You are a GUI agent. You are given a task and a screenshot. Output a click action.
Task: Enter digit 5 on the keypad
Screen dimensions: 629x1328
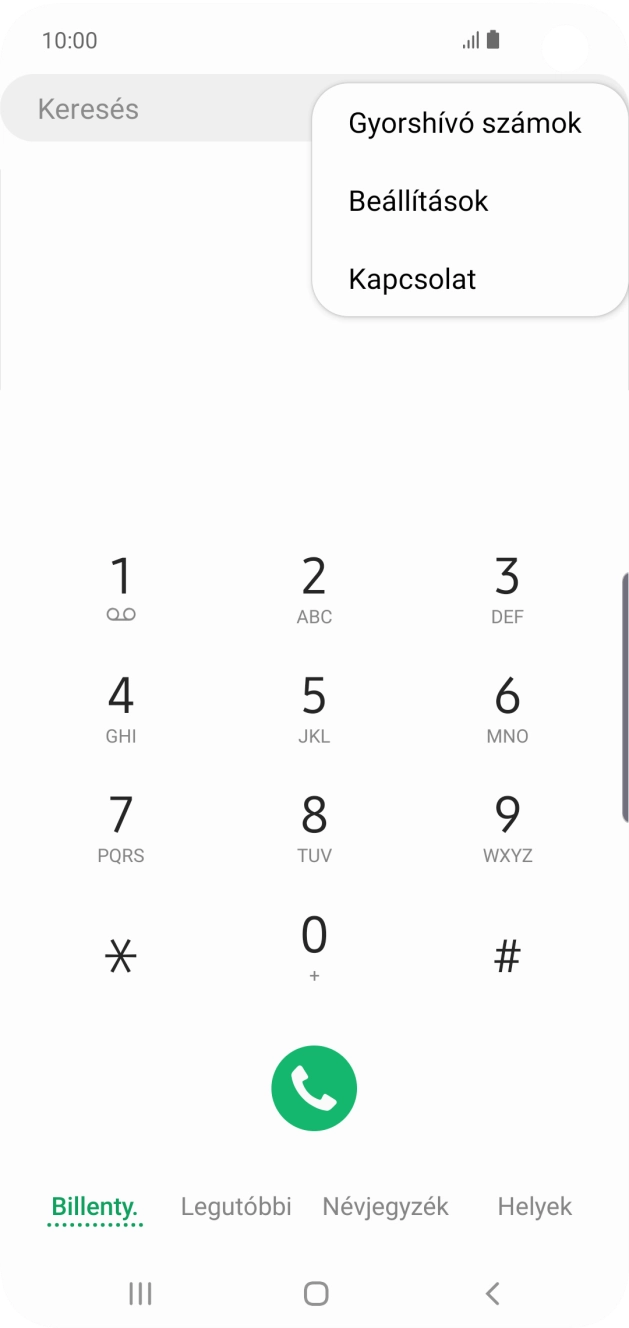(x=314, y=709)
